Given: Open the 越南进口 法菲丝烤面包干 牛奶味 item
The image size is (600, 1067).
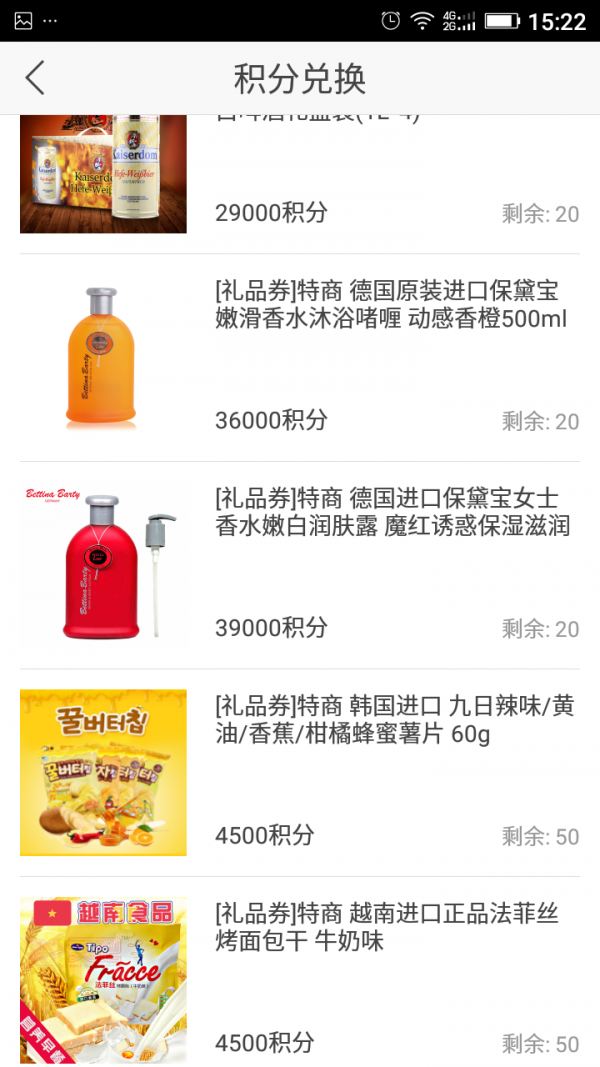Looking at the screenshot, I should coord(300,975).
